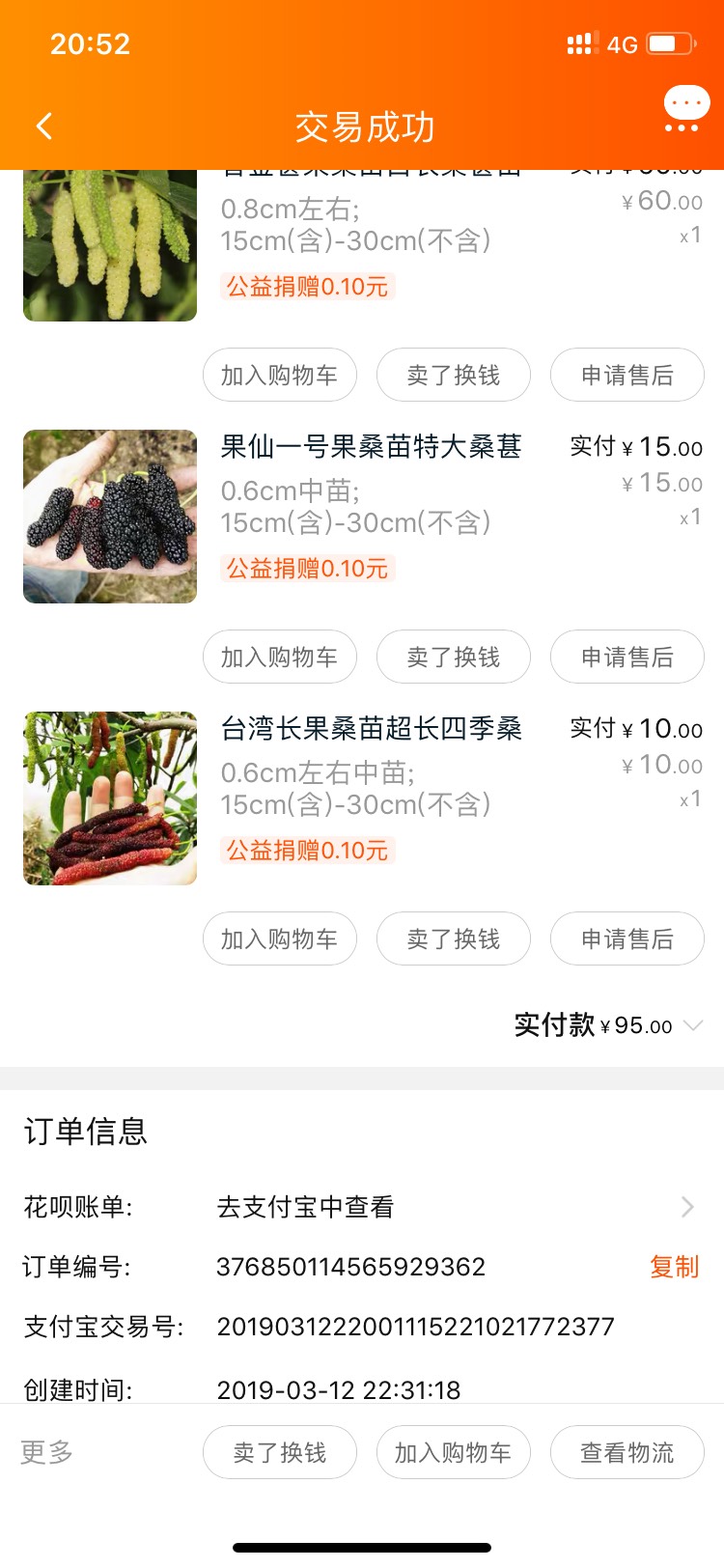Tap 卖了换钱 under 台湾长果桑苗超长四季桑
724x1568 pixels.
(453, 938)
